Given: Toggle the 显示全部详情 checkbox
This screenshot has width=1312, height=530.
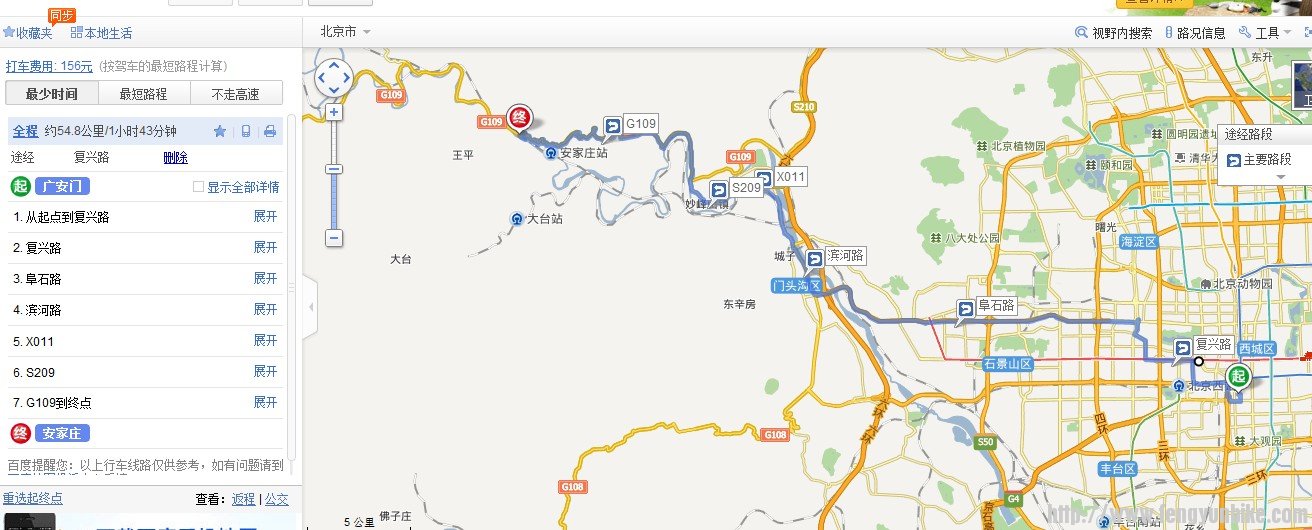Looking at the screenshot, I should (198, 187).
